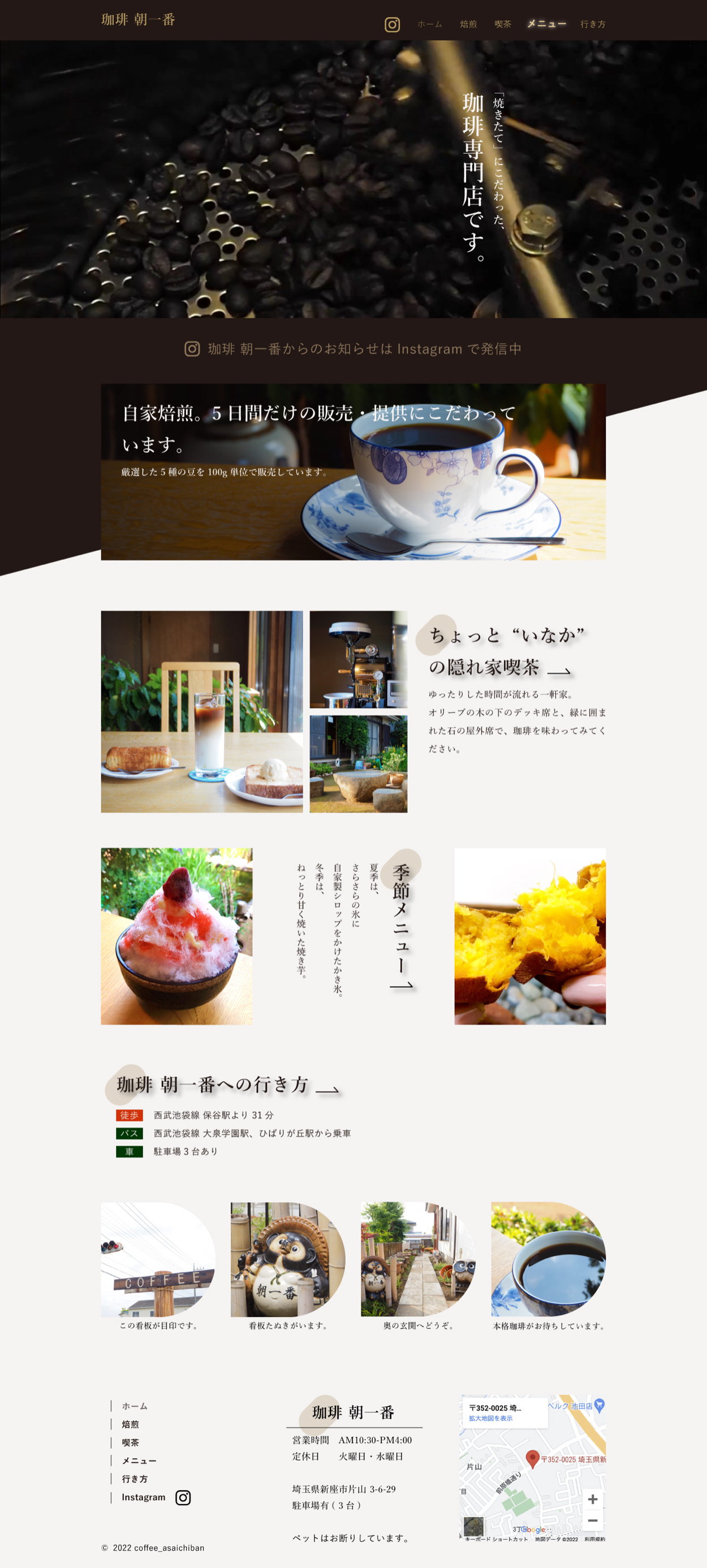
Task: Open Instagram icon in top header
Action: [392, 24]
